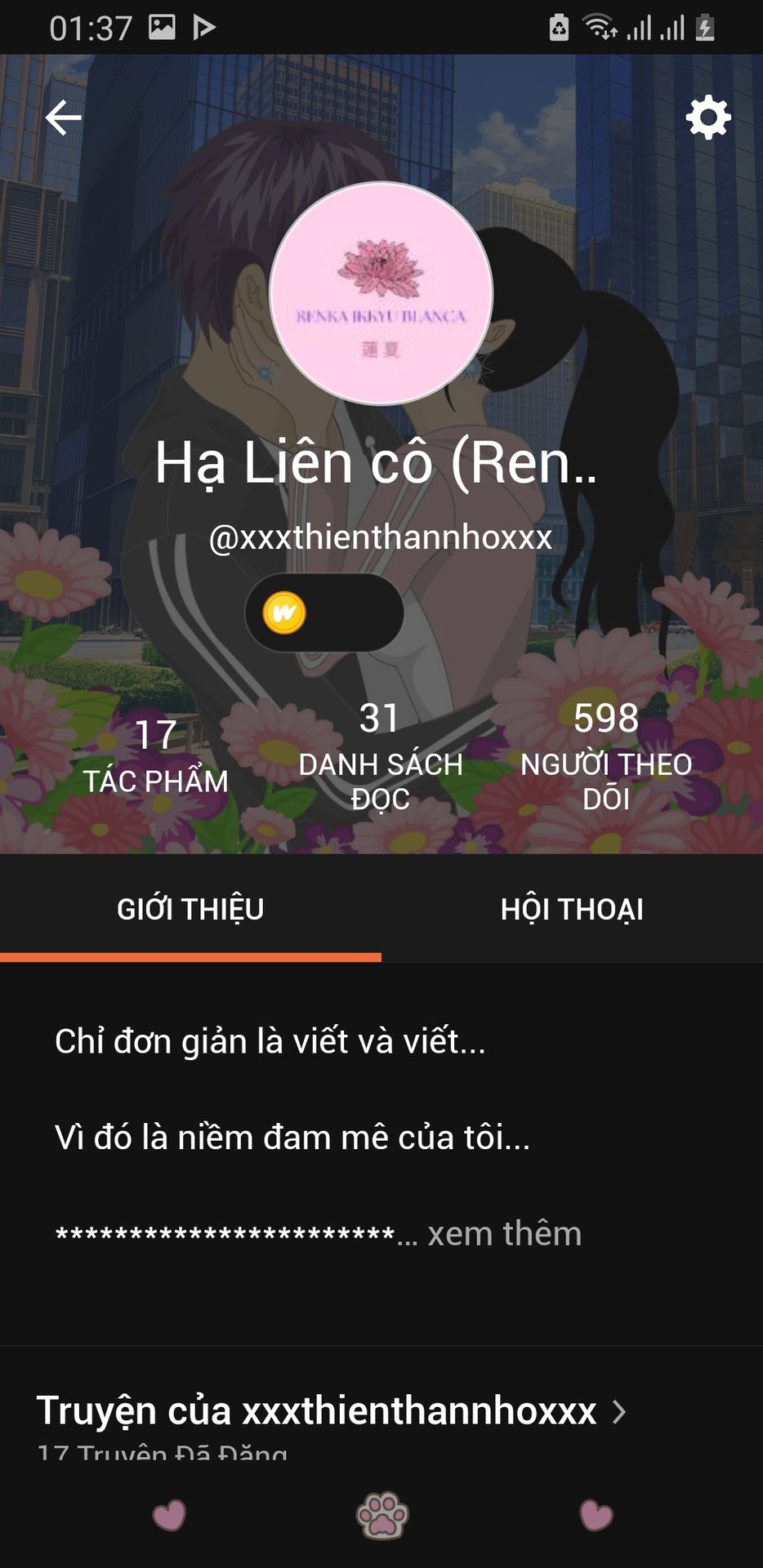The width and height of the screenshot is (763, 1568).
Task: Switch to the Giới Thiệu tab
Action: [190, 909]
